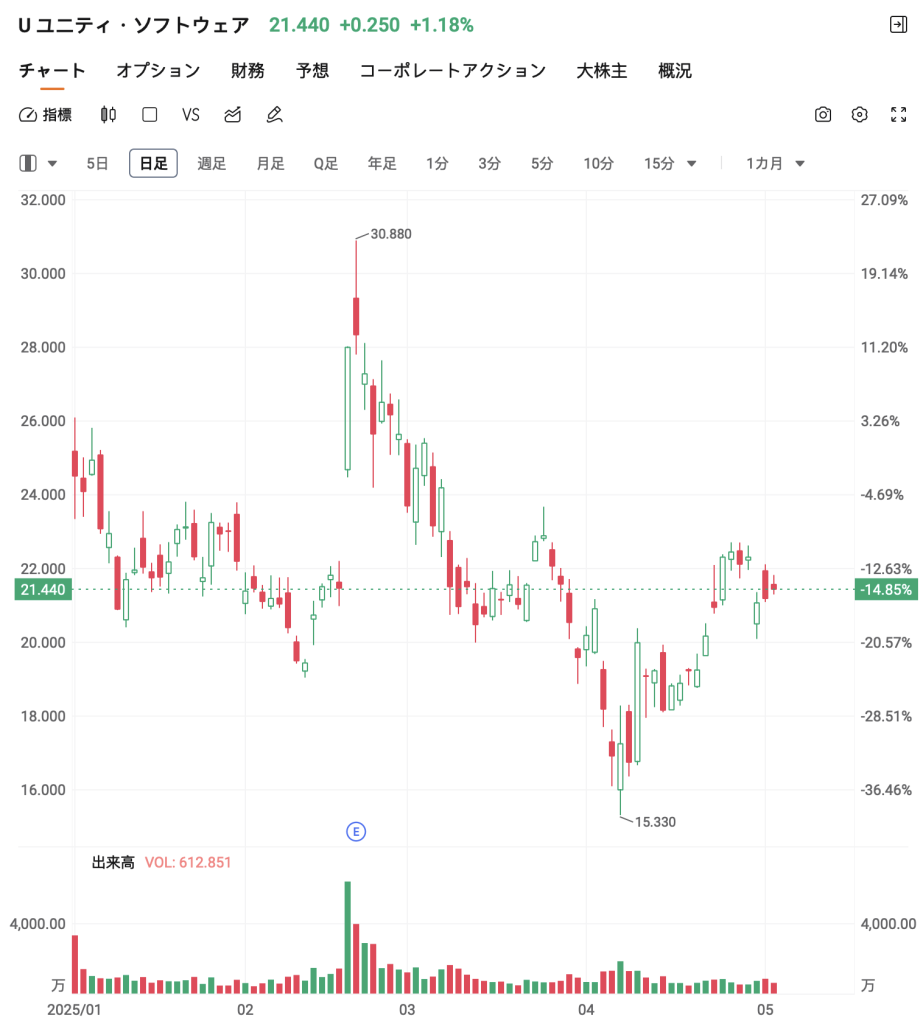This screenshot has width=923, height=1024.
Task: Switch to the 週足 weekly candles
Action: [211, 163]
